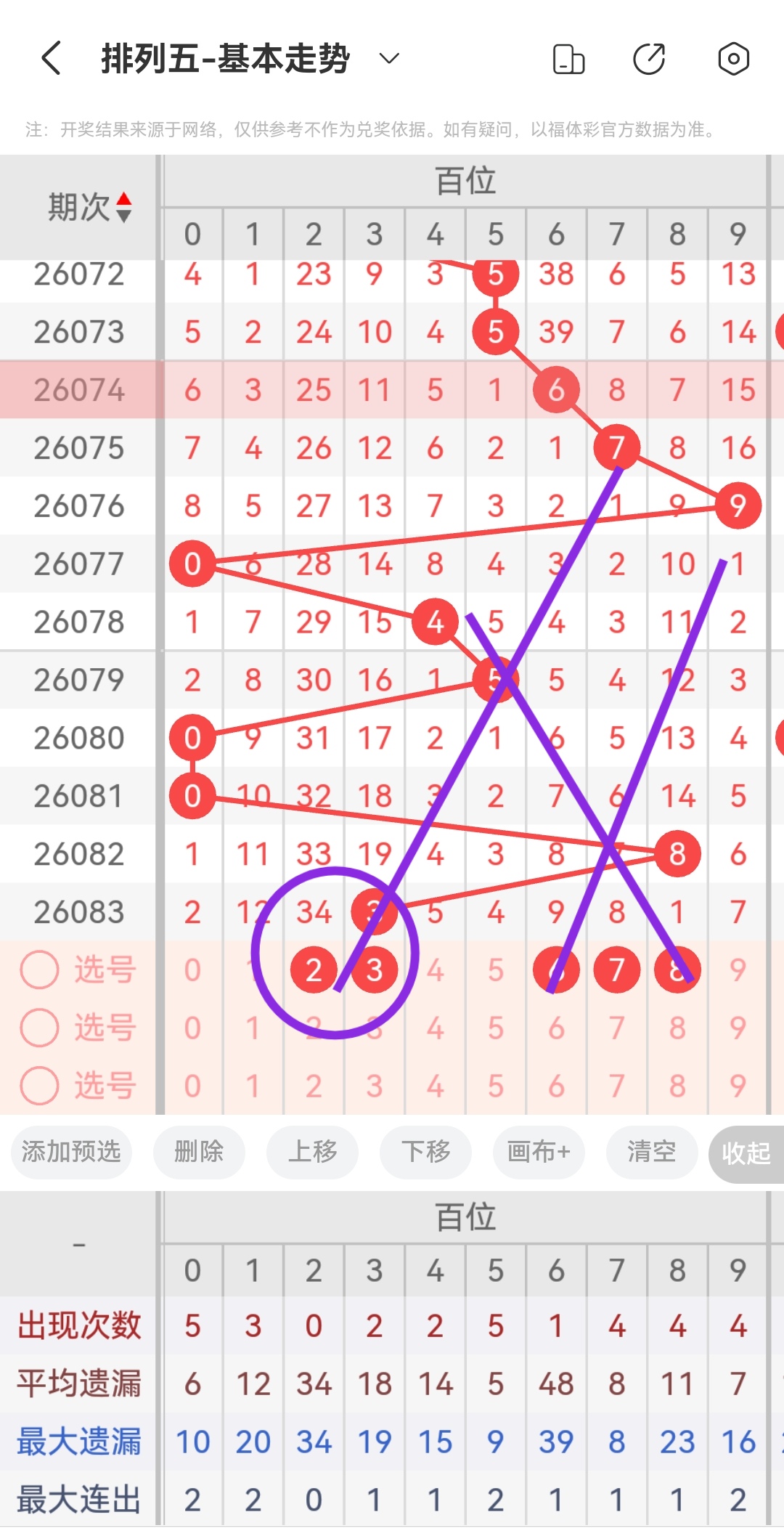Select the first 选号 radio circle

(39, 969)
